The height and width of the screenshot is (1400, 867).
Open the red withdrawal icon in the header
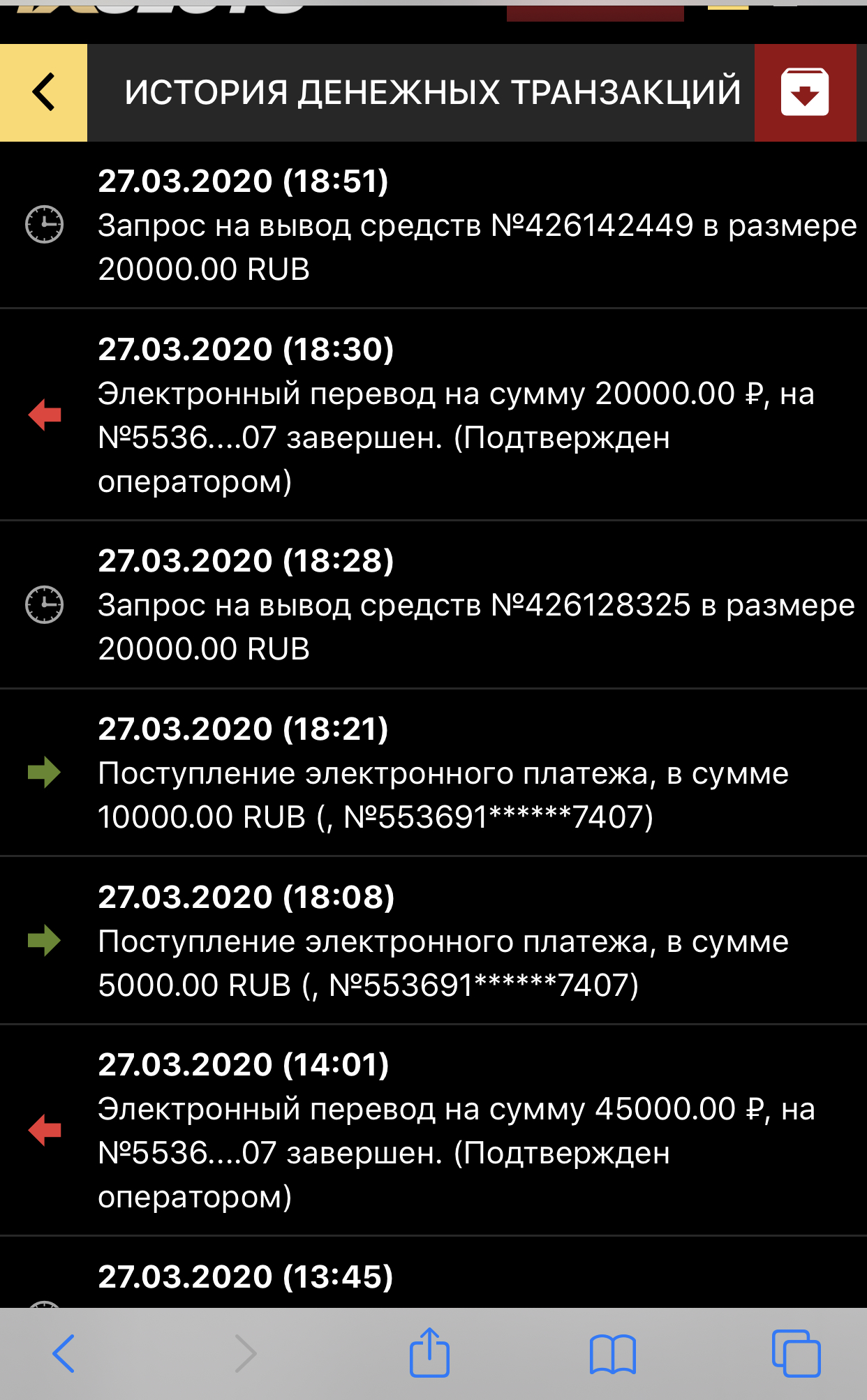(805, 93)
